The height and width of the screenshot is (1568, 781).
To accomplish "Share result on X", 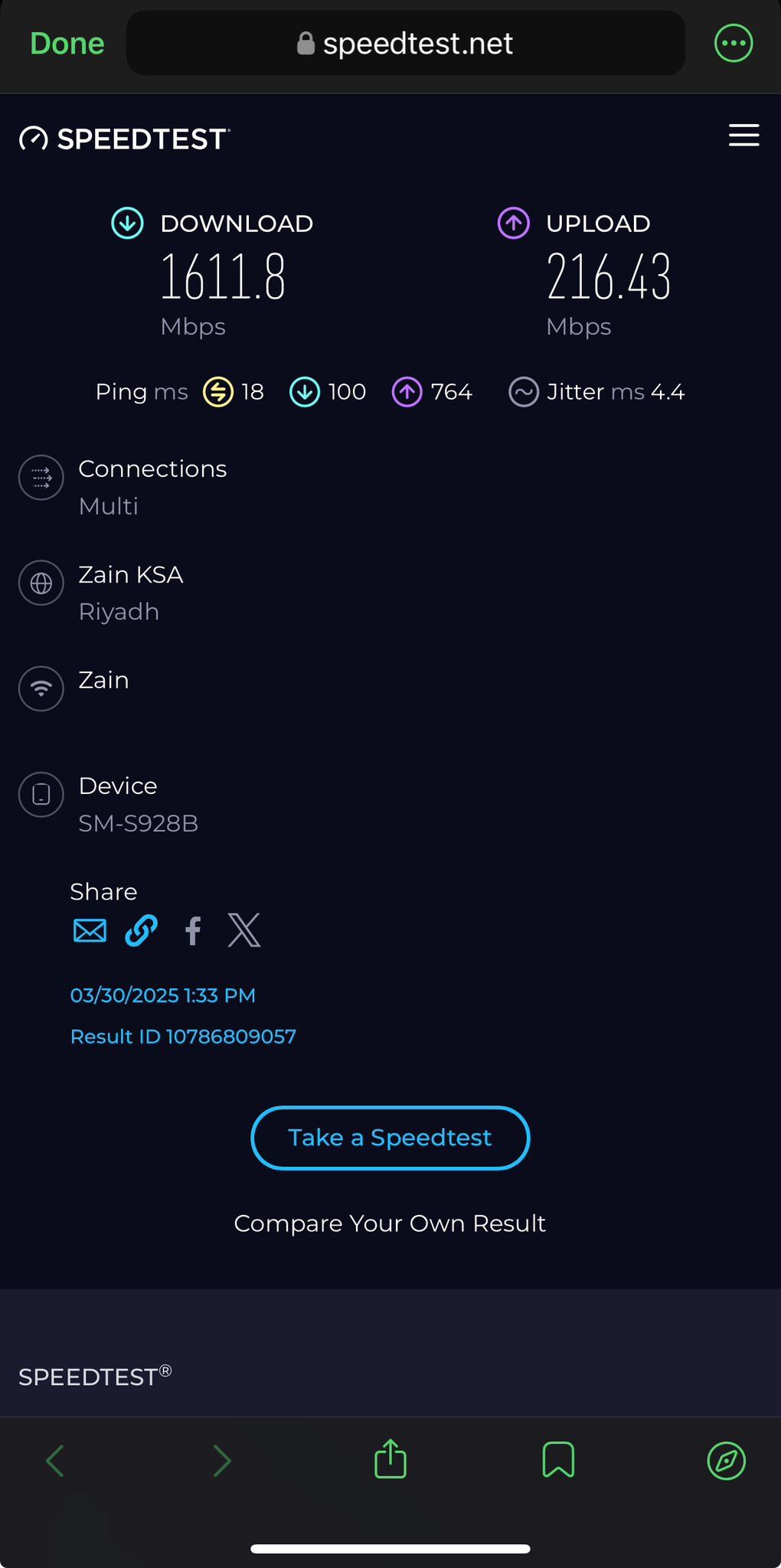I will tap(244, 930).
